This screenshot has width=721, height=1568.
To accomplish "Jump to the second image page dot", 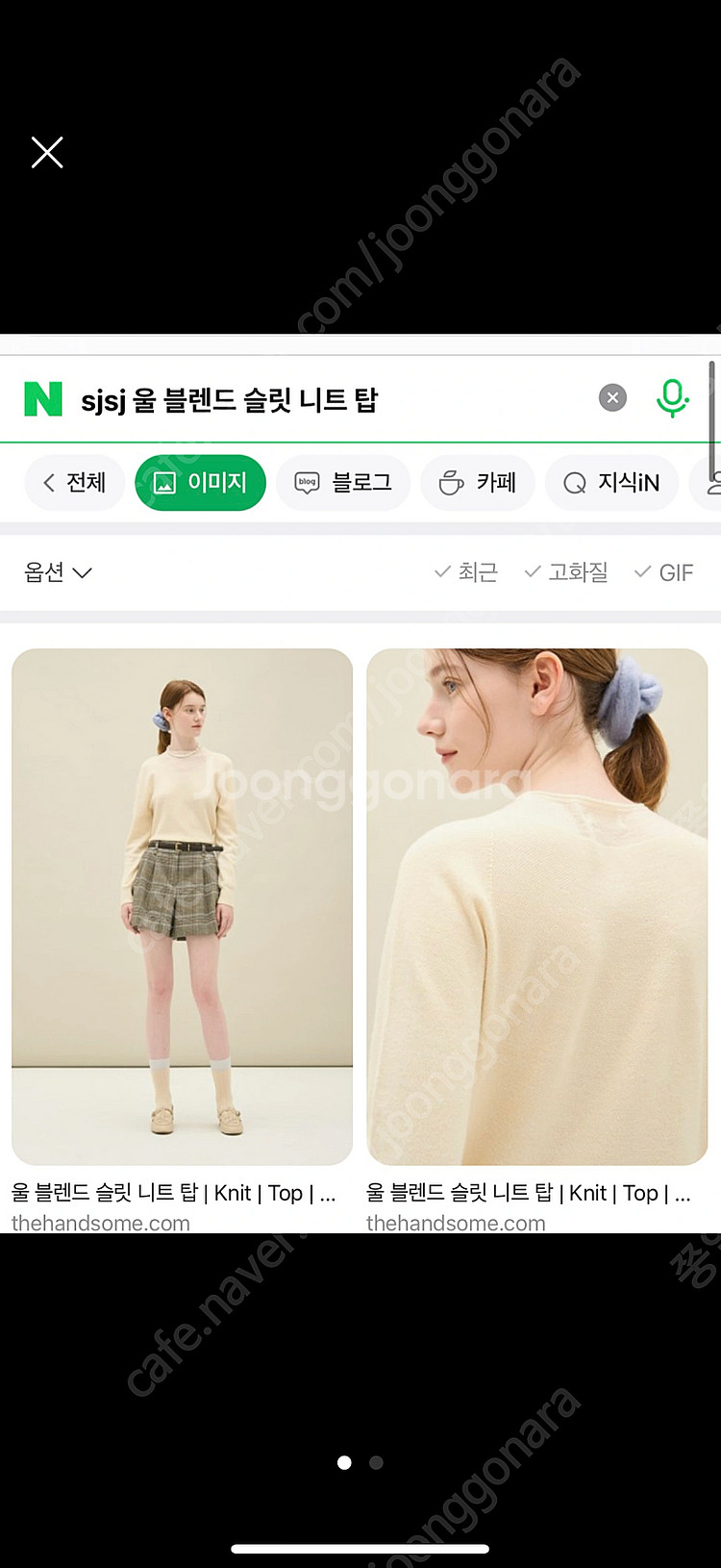I will (x=377, y=1463).
